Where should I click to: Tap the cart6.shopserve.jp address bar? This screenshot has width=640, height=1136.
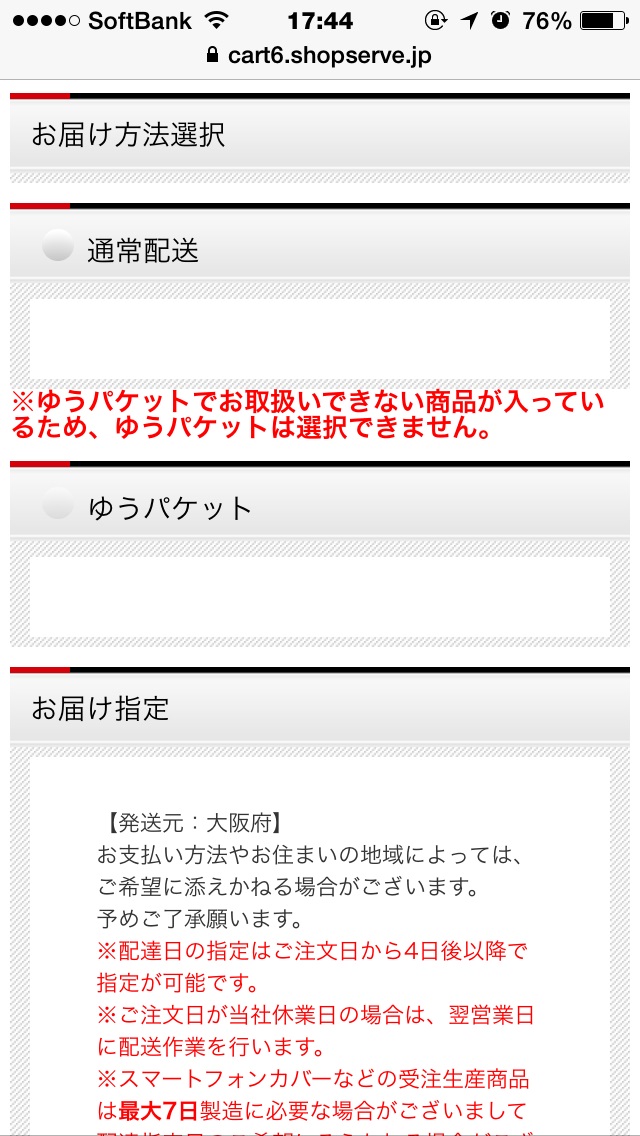pyautogui.click(x=320, y=55)
